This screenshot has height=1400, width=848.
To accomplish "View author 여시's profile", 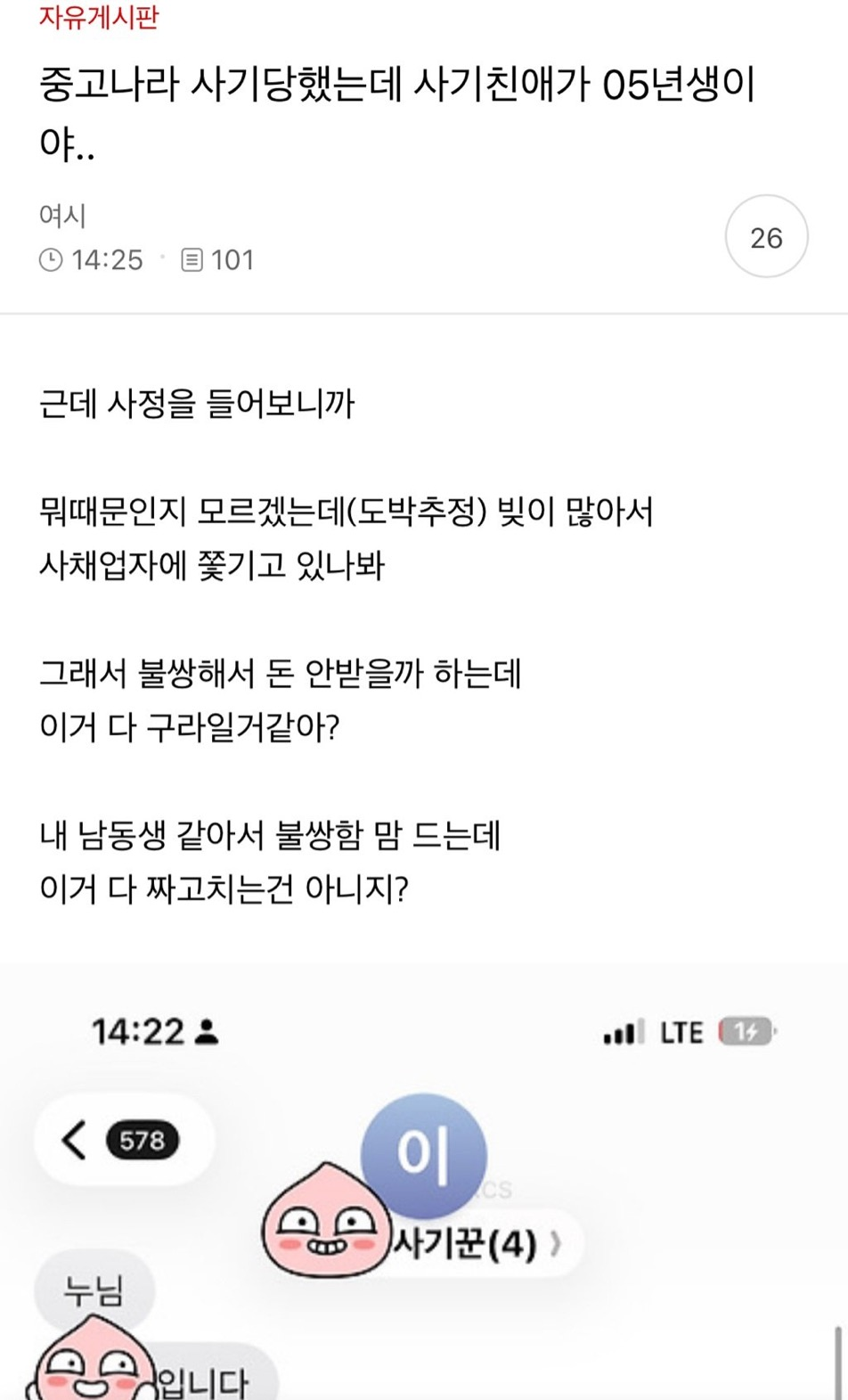I will (62, 215).
